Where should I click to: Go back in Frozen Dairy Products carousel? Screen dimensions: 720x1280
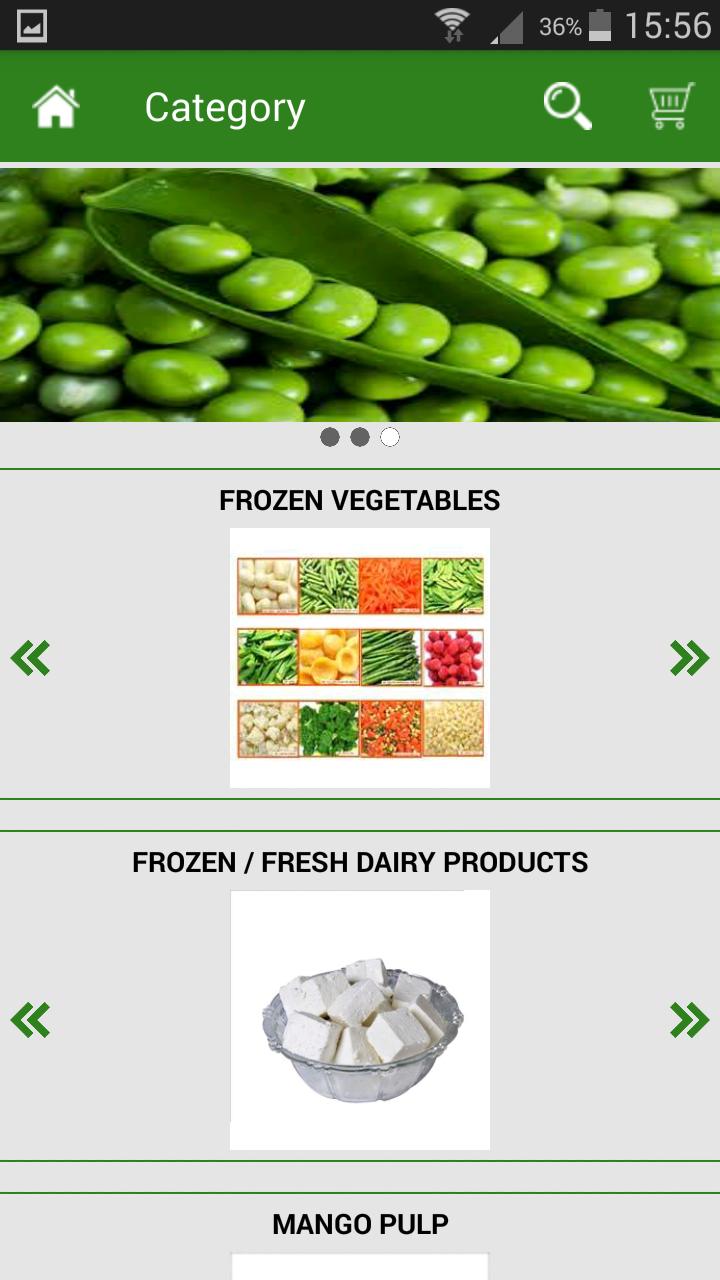(x=30, y=1020)
